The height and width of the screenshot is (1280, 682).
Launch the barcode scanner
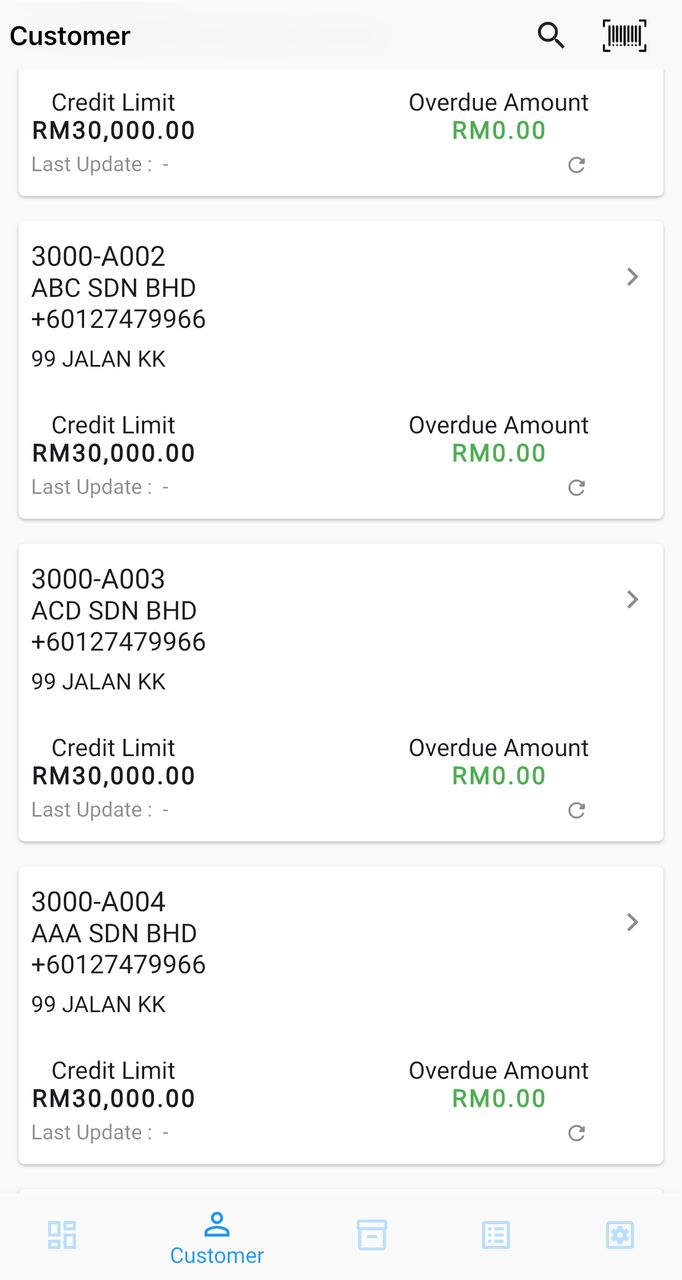point(625,36)
